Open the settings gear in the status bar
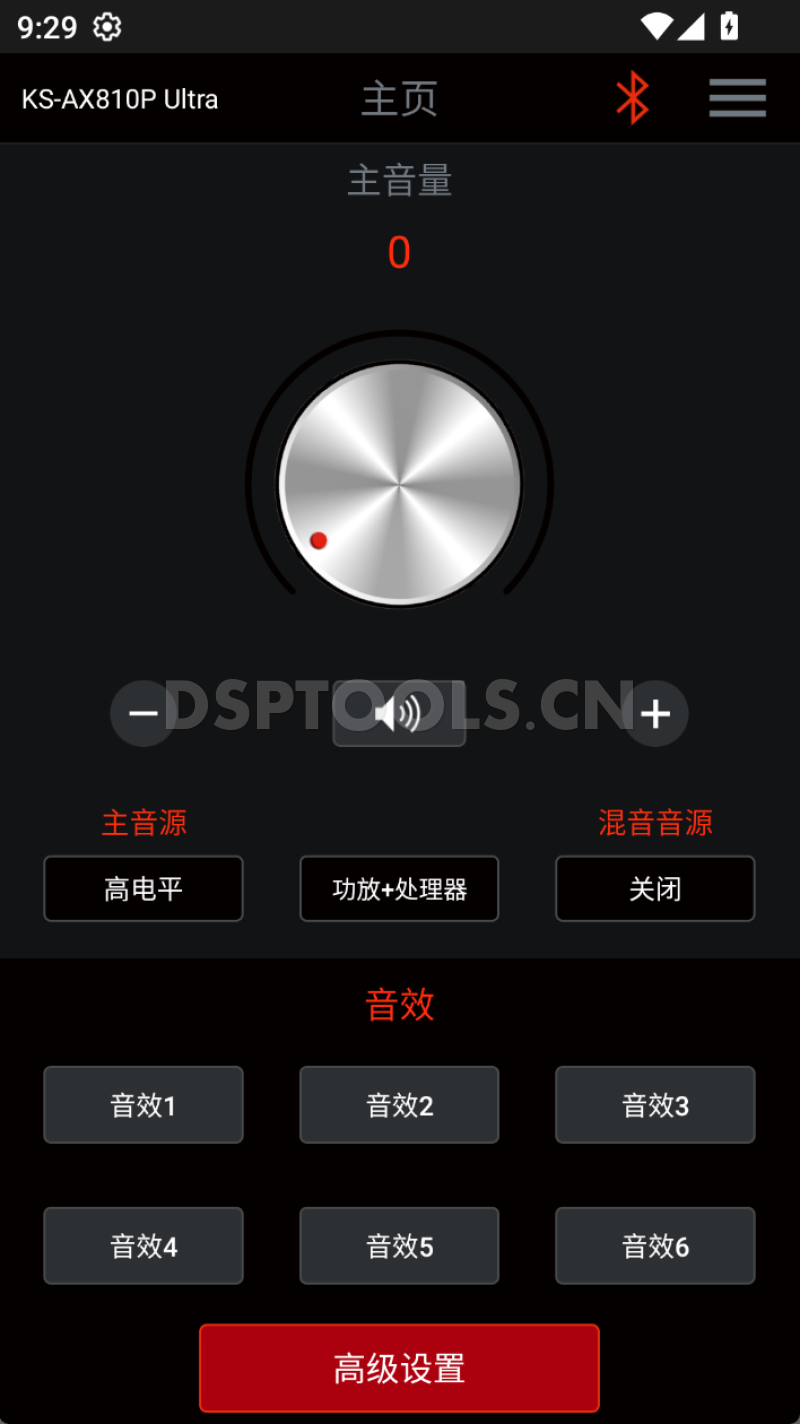The height and width of the screenshot is (1424, 800). click(106, 27)
